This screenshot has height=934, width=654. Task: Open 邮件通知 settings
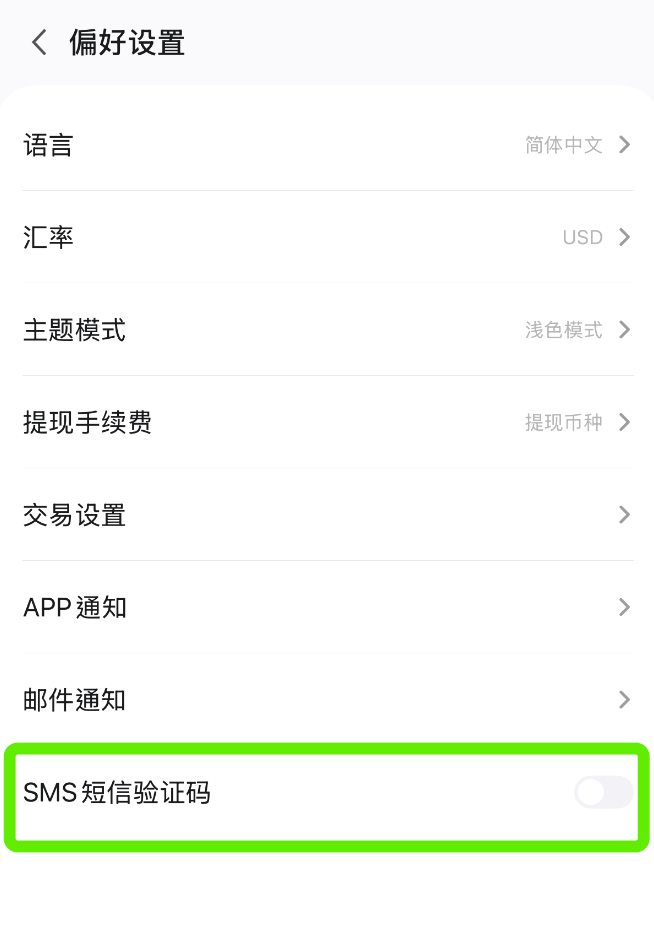(328, 699)
